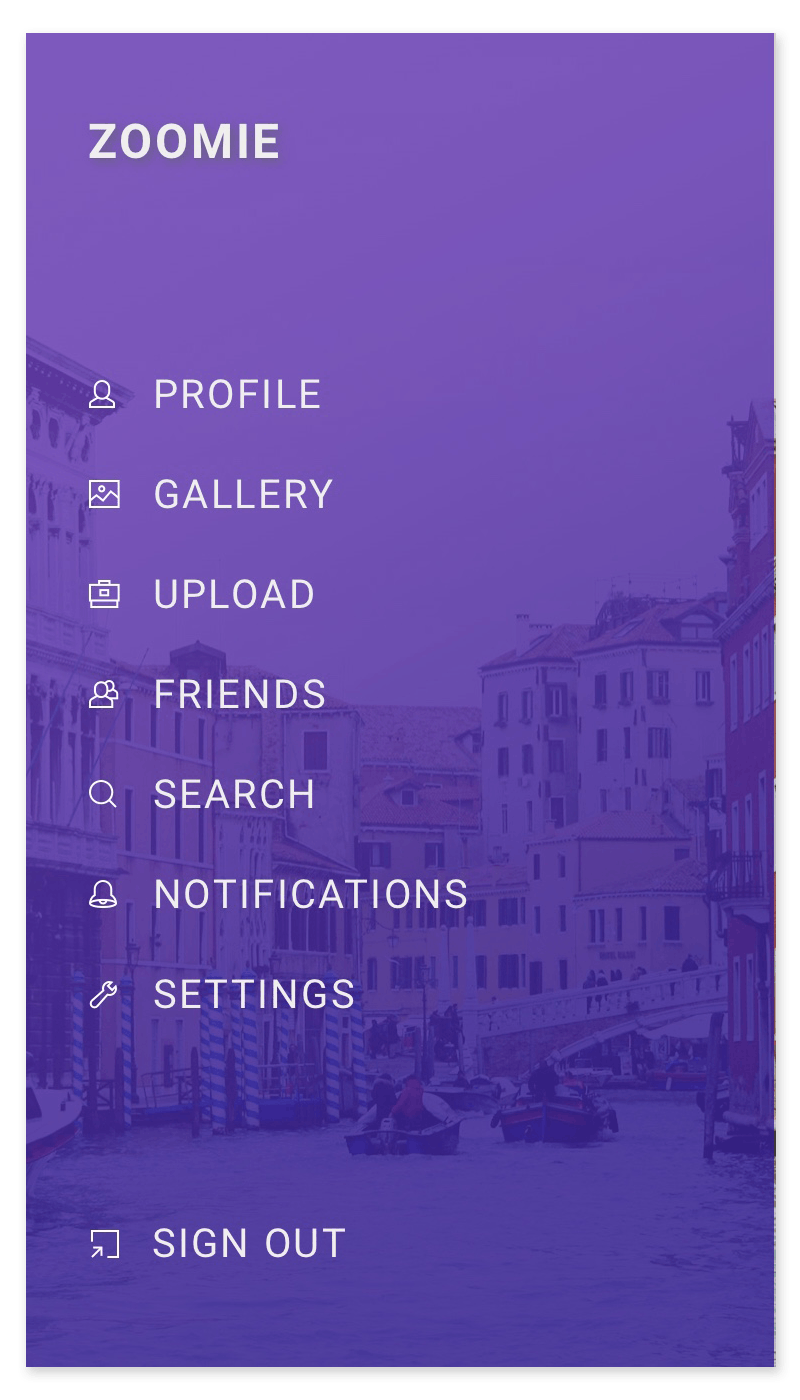Click the Gallery image icon

[104, 493]
